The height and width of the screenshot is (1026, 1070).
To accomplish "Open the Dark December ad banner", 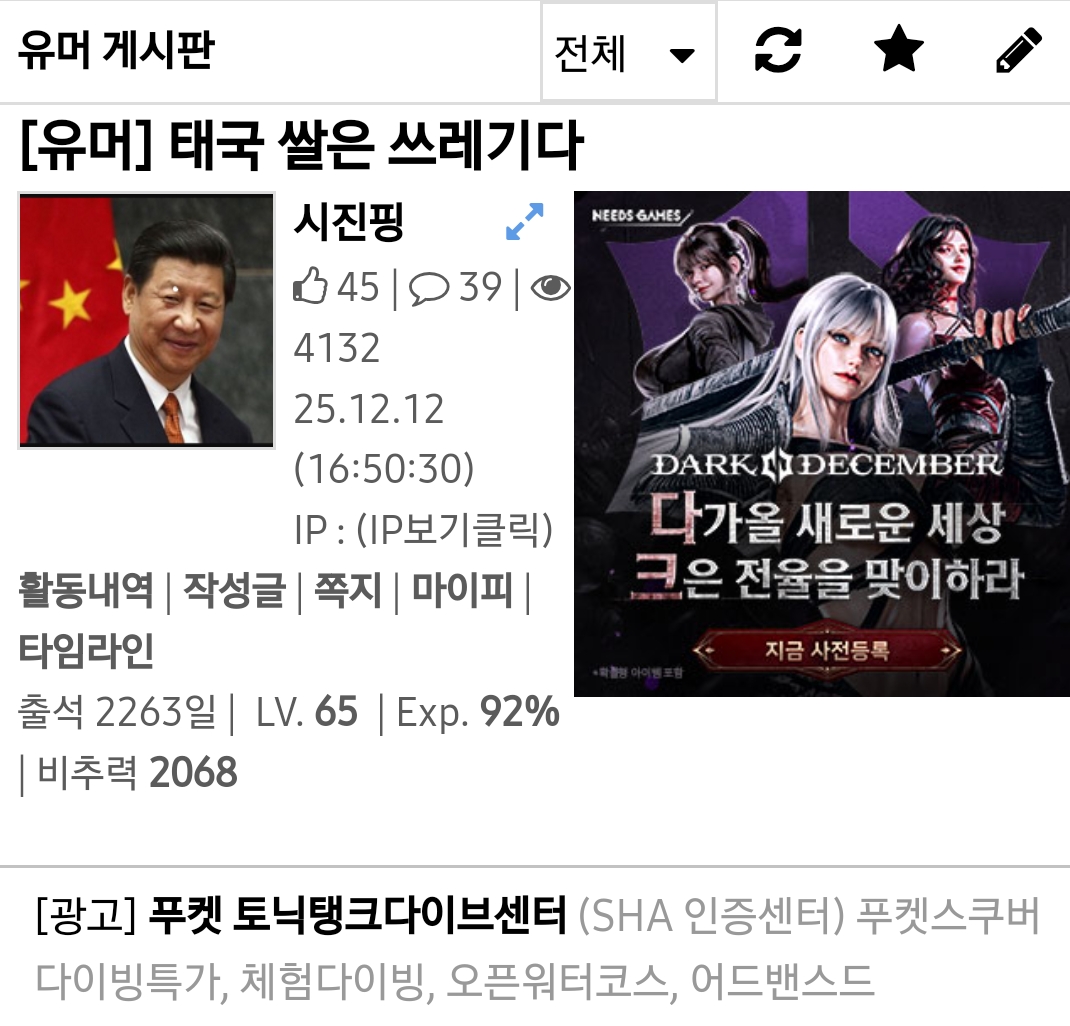I will [x=821, y=444].
